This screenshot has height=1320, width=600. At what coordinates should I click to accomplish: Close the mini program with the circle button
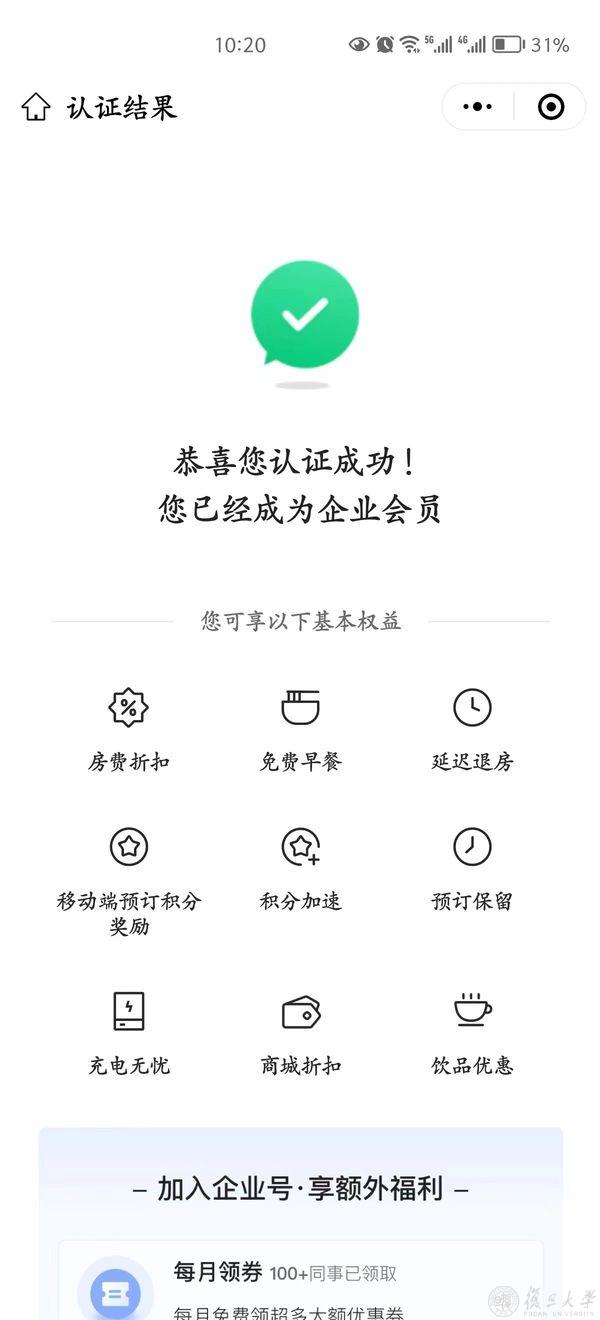tap(551, 107)
